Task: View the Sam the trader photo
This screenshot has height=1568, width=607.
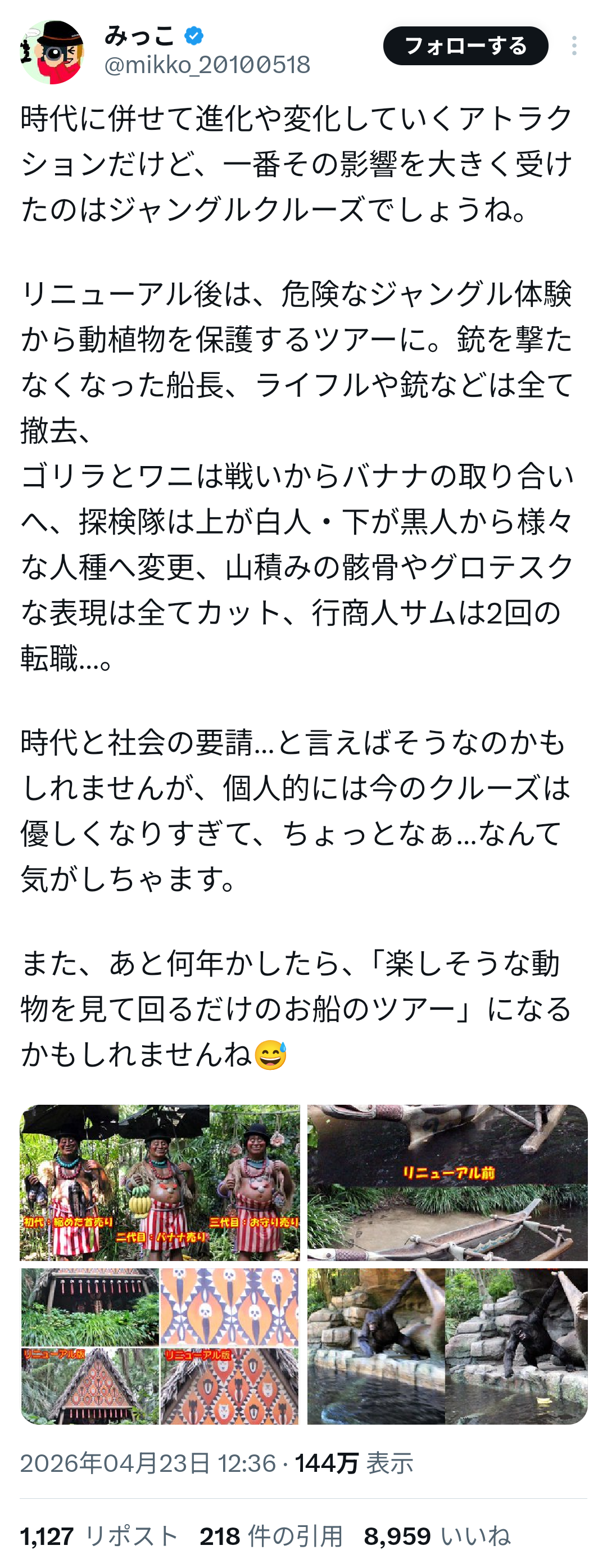Action: pos(160,1182)
